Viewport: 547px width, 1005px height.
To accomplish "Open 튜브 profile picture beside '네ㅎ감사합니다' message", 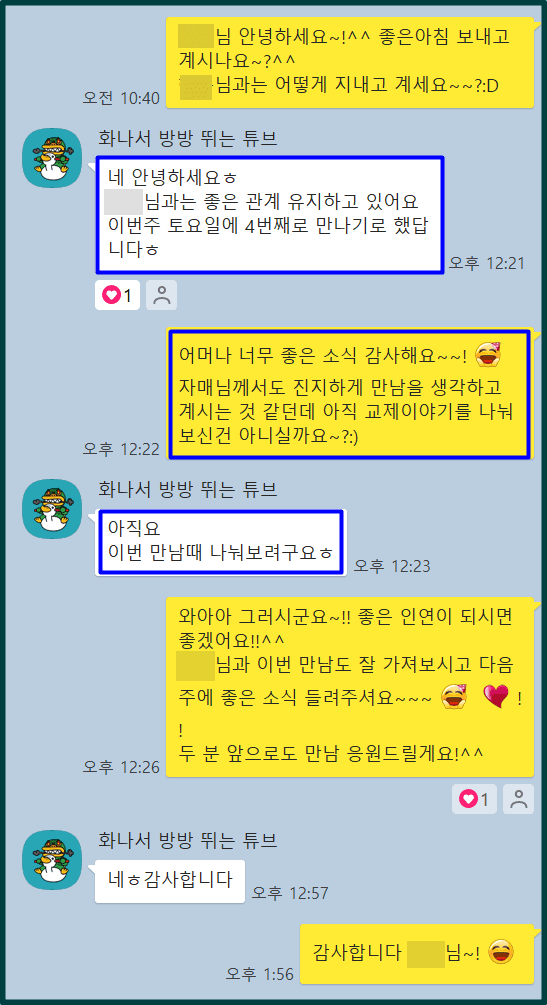I will point(53,860).
